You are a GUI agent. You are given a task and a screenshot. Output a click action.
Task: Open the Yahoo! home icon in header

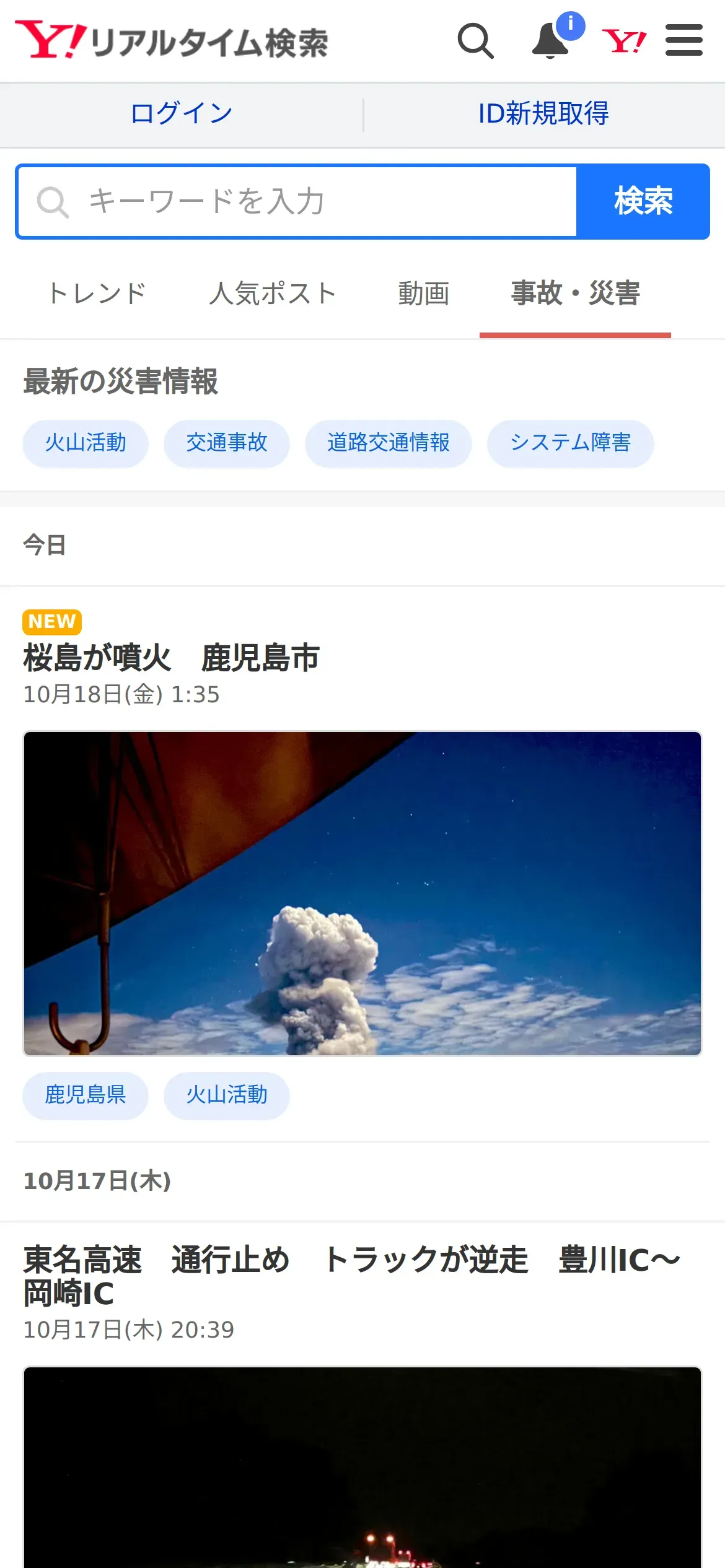point(624,41)
